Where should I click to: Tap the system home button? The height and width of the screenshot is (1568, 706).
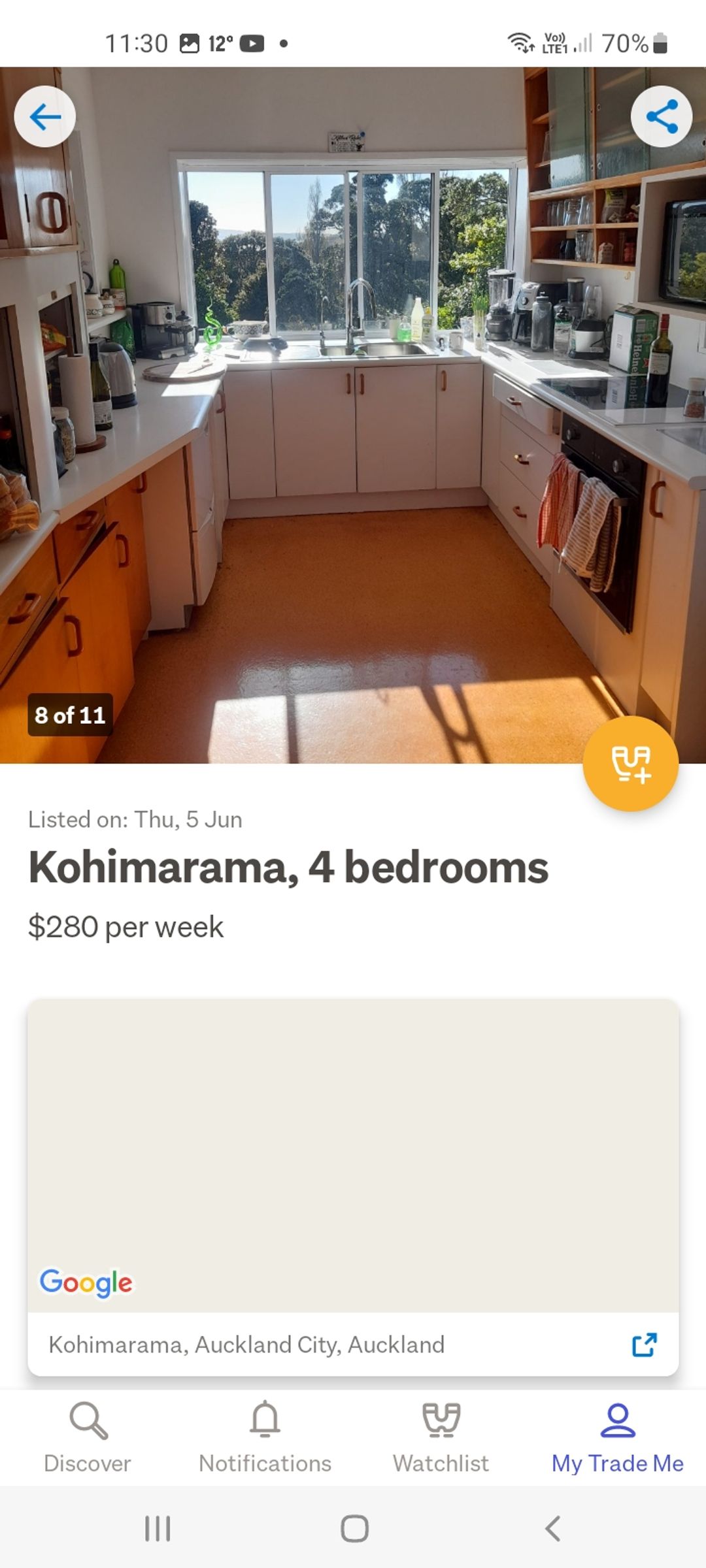pyautogui.click(x=354, y=1529)
